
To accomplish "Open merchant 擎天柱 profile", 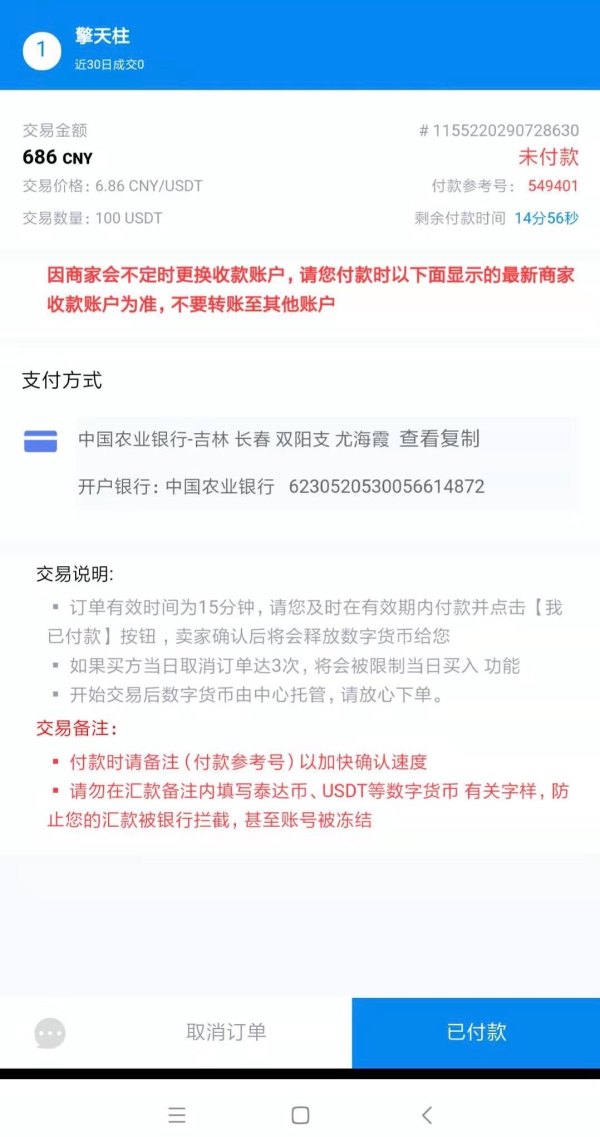I will pyautogui.click(x=102, y=37).
